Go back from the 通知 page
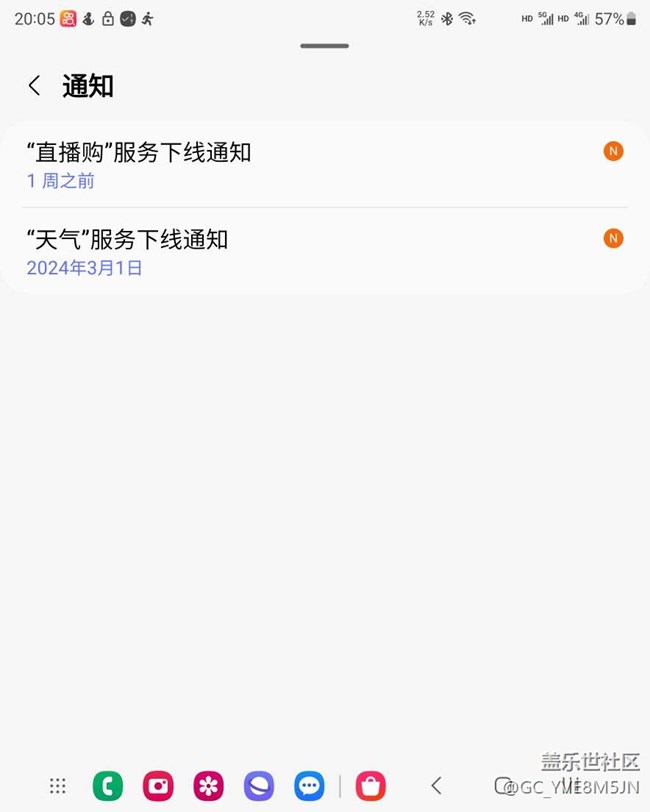This screenshot has width=650, height=812. pyautogui.click(x=35, y=85)
